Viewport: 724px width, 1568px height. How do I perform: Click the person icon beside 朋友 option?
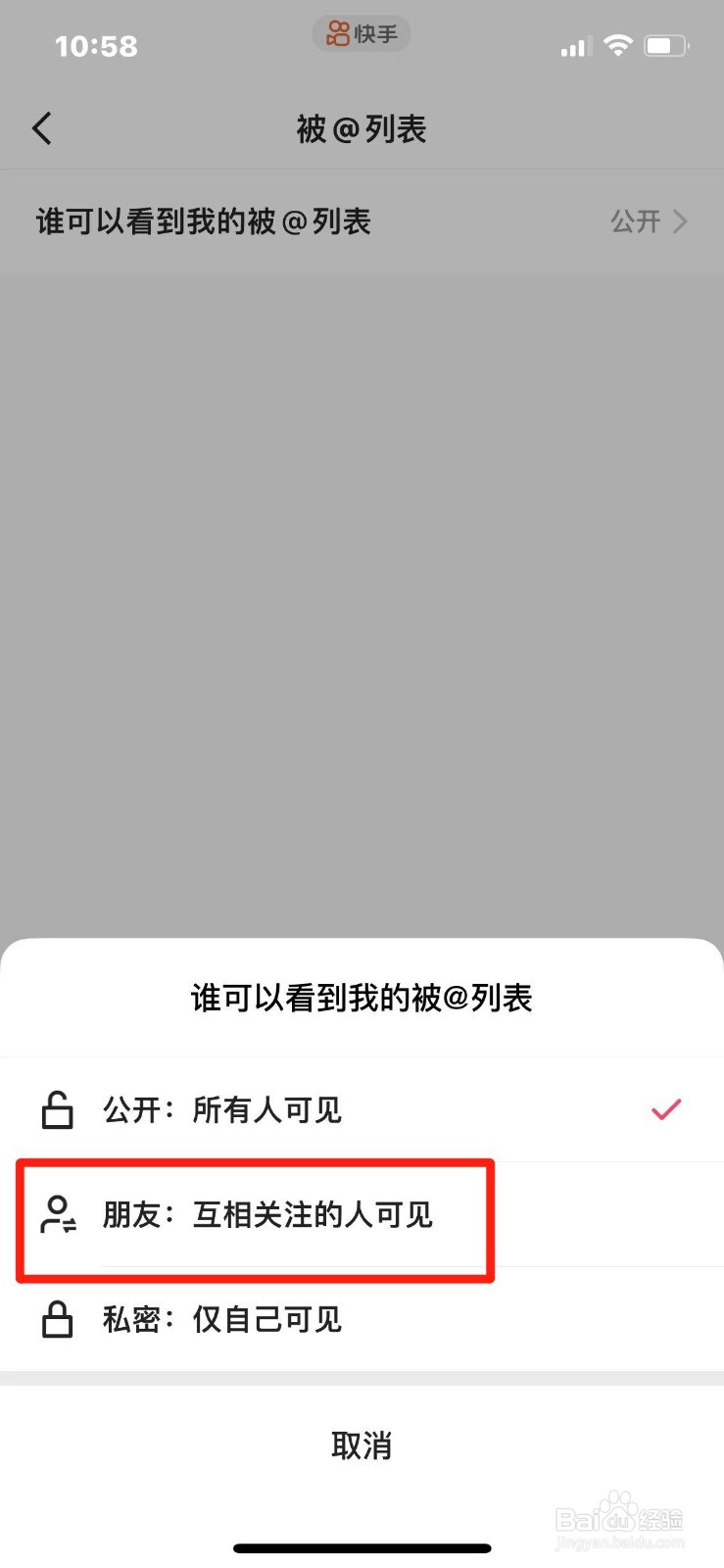(x=56, y=1215)
